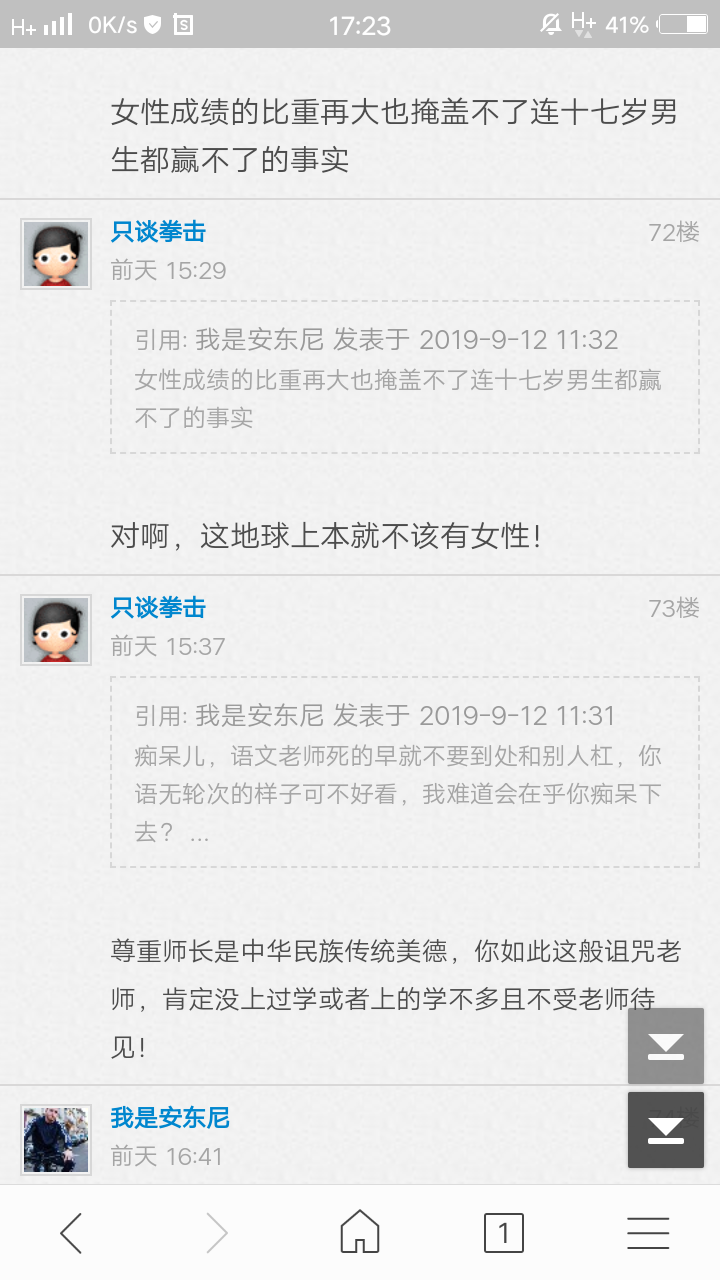This screenshot has width=720, height=1280.
Task: Open 只谈拳击's avatar on floor 73
Action: tap(56, 630)
